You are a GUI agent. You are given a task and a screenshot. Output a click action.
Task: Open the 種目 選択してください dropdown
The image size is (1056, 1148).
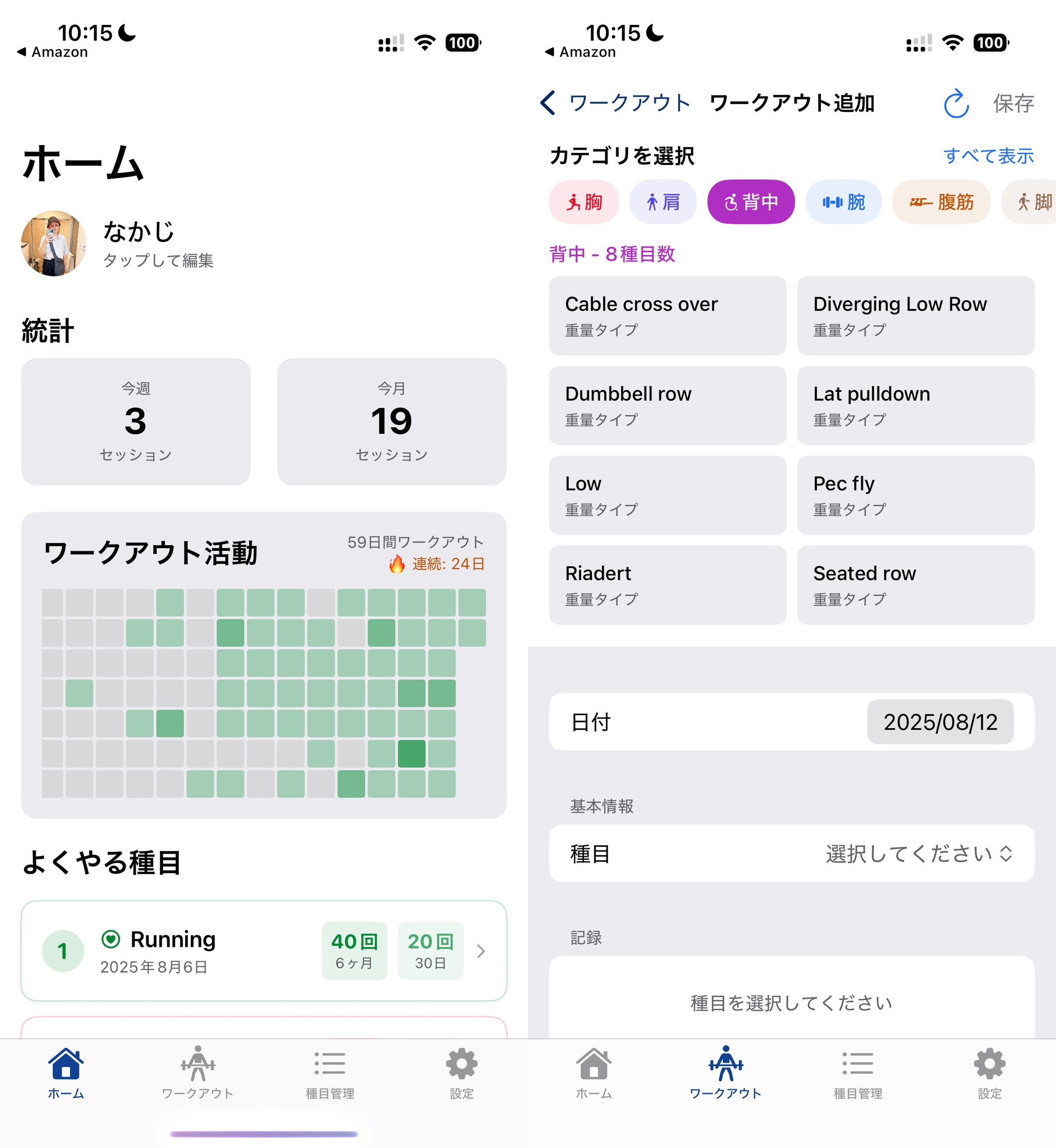point(918,854)
